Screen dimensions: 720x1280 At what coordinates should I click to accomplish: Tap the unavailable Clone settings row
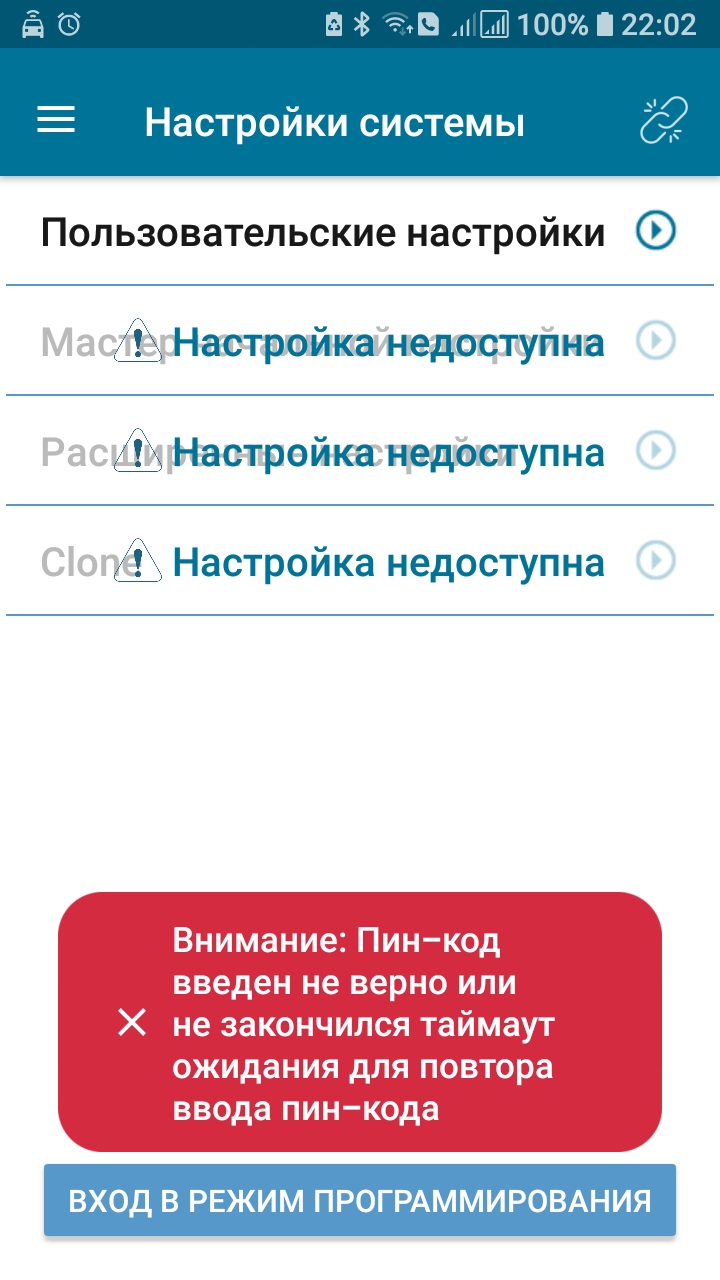click(x=360, y=561)
